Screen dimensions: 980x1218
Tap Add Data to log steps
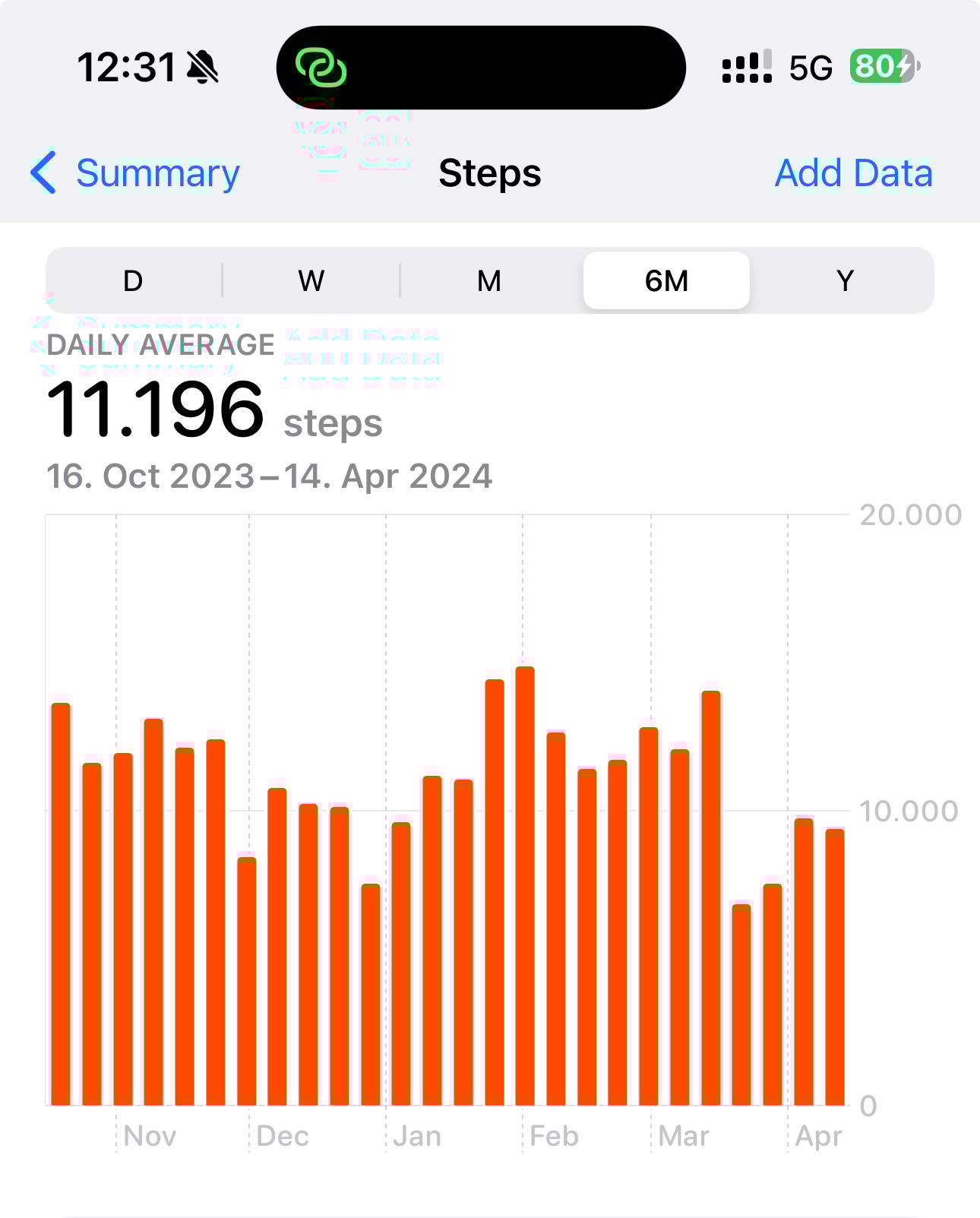(x=852, y=173)
